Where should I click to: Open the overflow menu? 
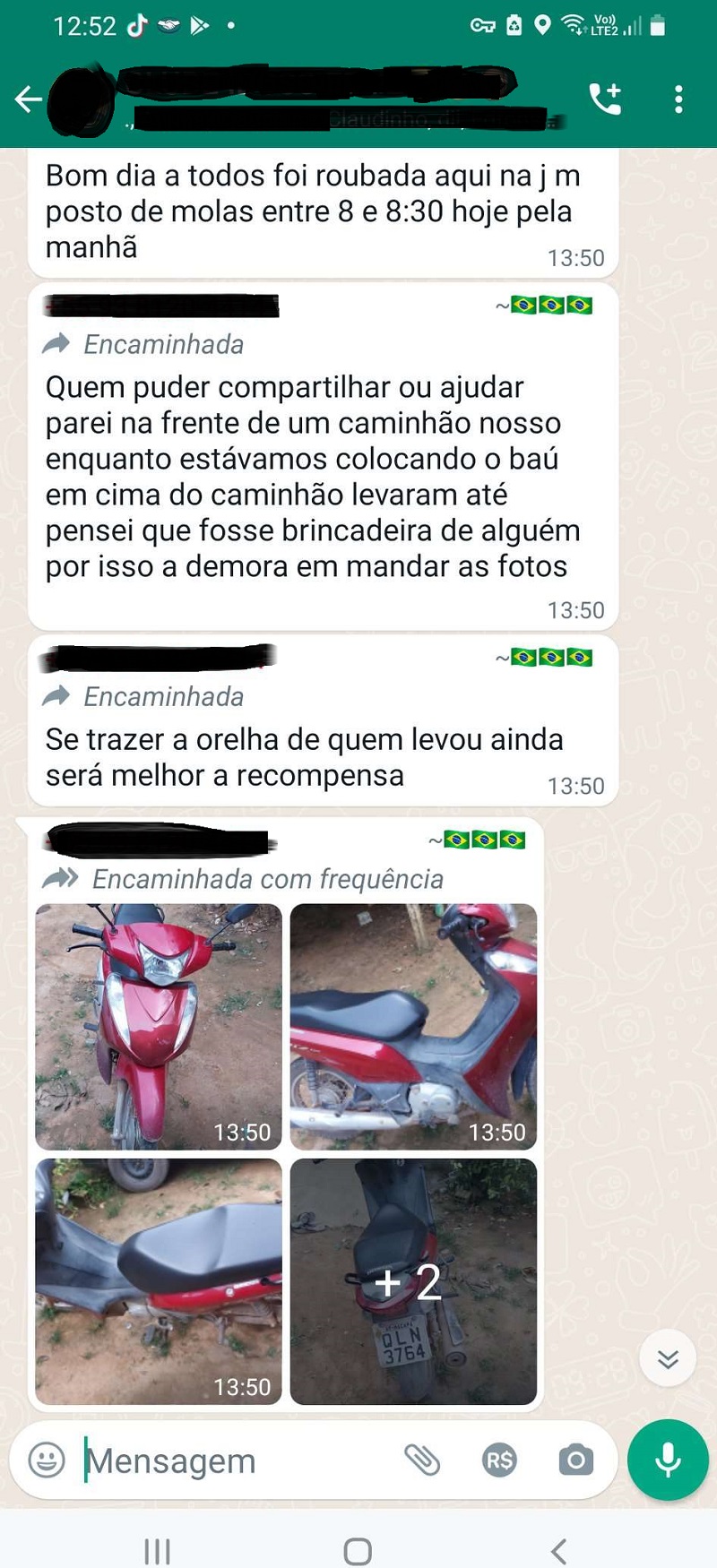[x=678, y=99]
